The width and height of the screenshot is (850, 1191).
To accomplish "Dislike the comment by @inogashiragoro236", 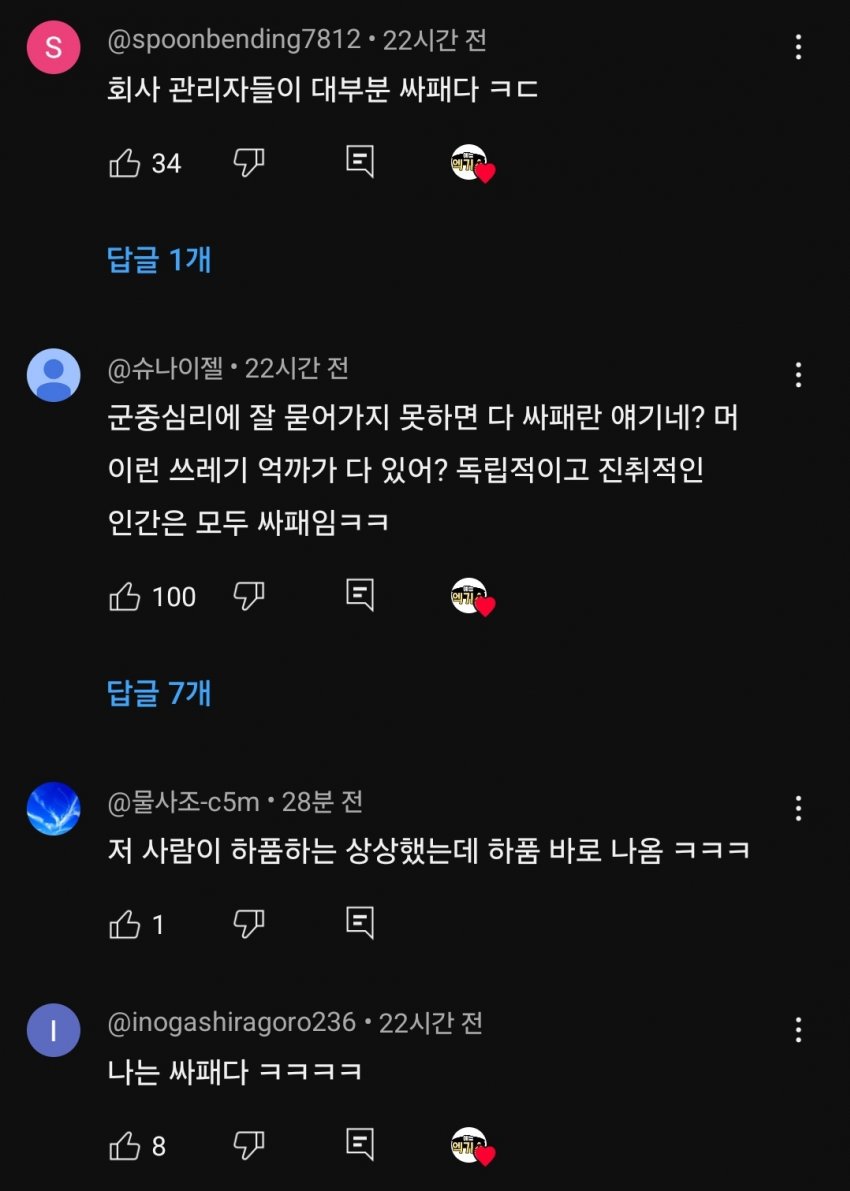I will pos(248,1144).
